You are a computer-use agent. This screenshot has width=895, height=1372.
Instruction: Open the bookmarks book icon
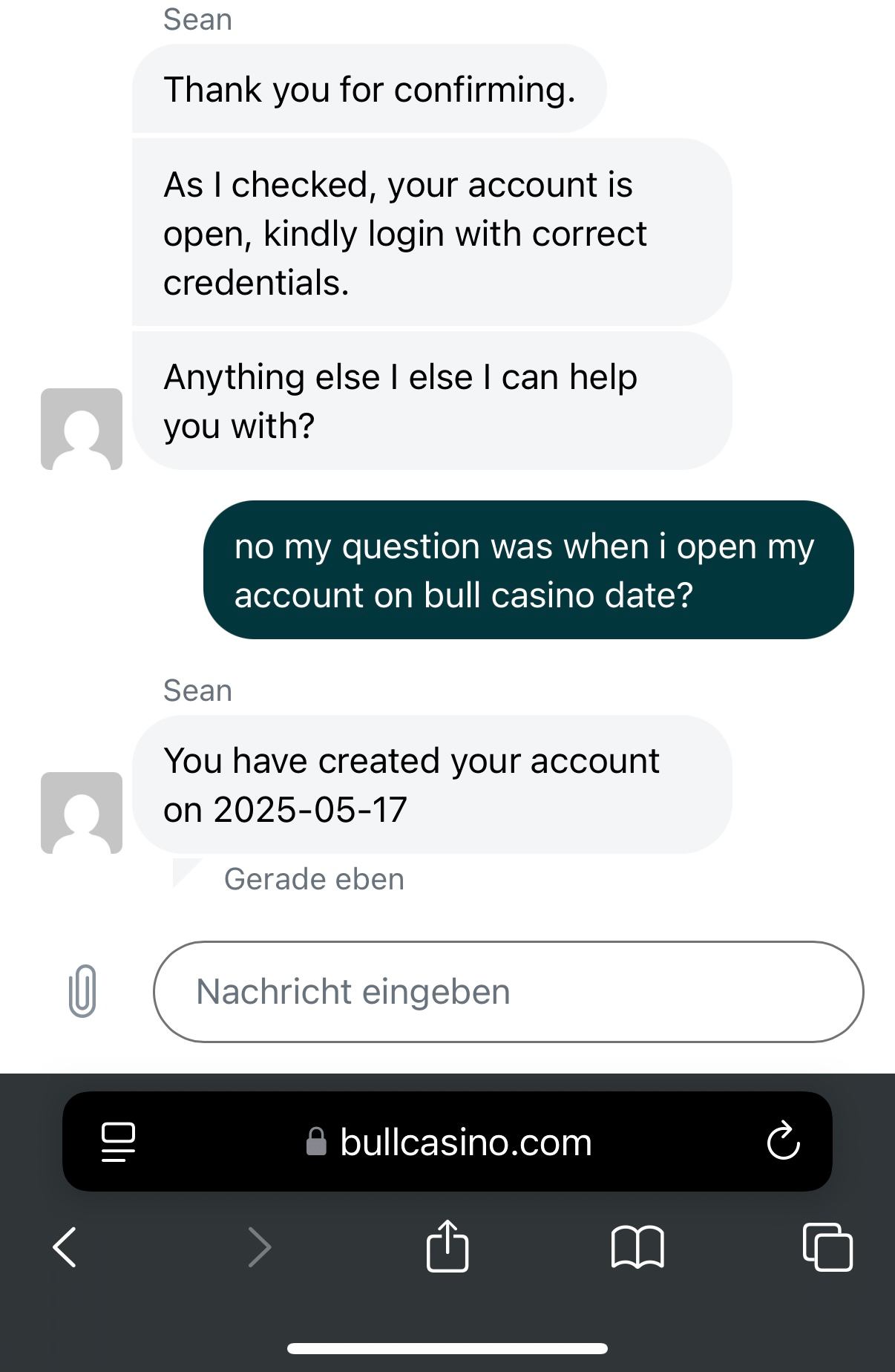(637, 1247)
